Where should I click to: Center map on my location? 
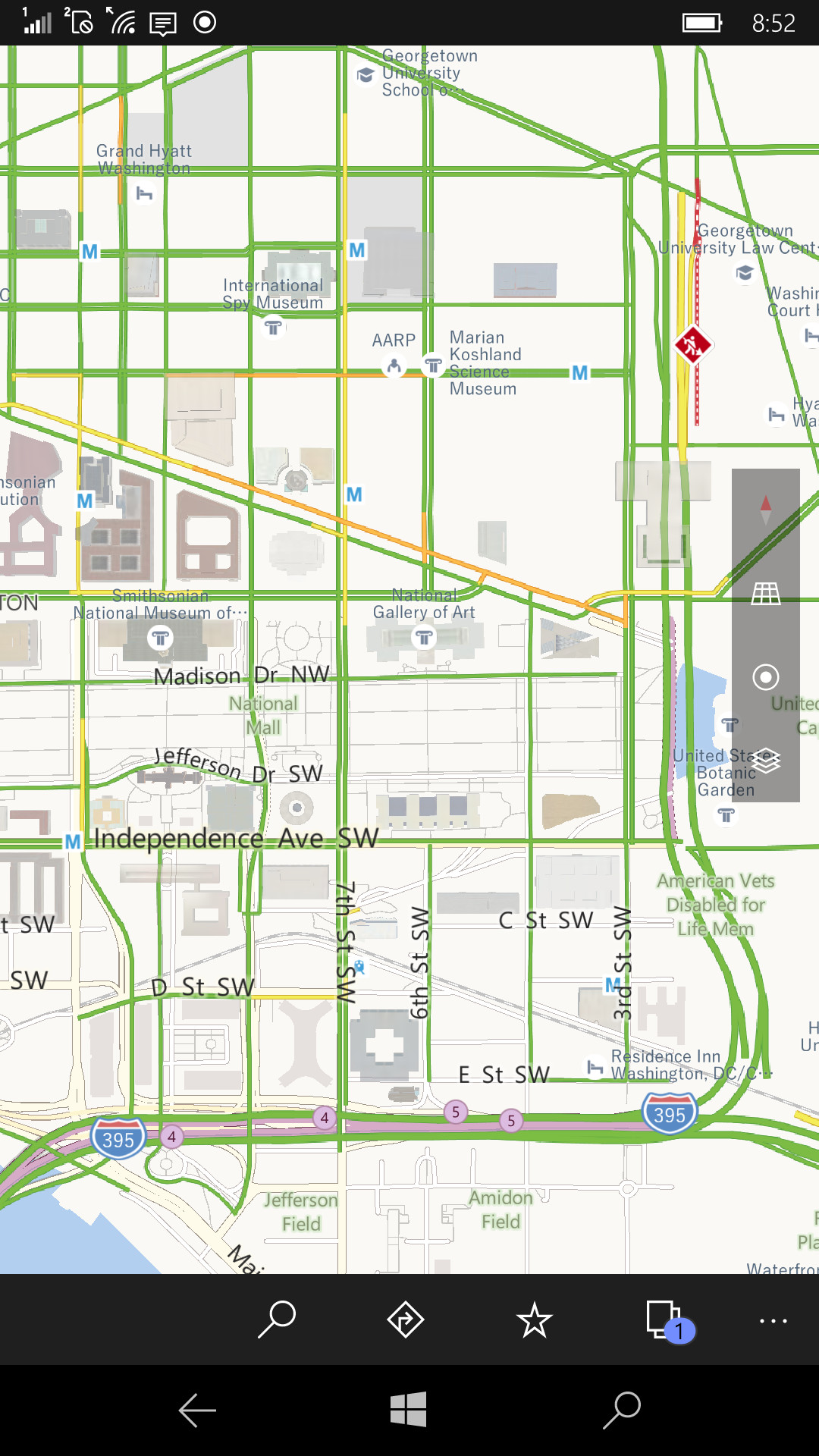coord(765,677)
